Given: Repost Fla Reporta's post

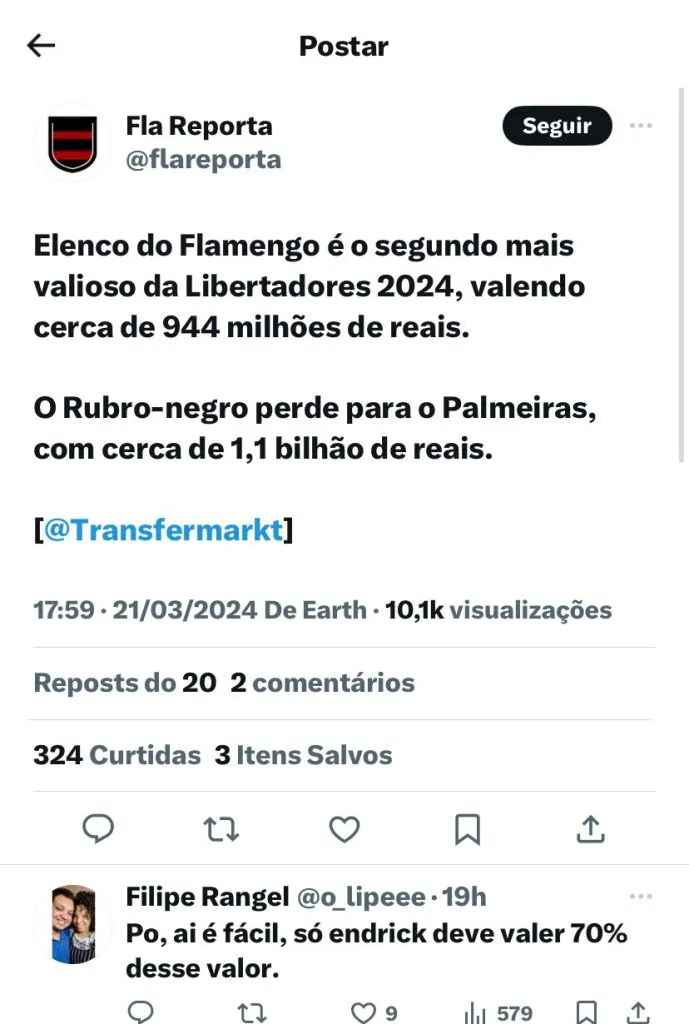Looking at the screenshot, I should click(x=220, y=828).
